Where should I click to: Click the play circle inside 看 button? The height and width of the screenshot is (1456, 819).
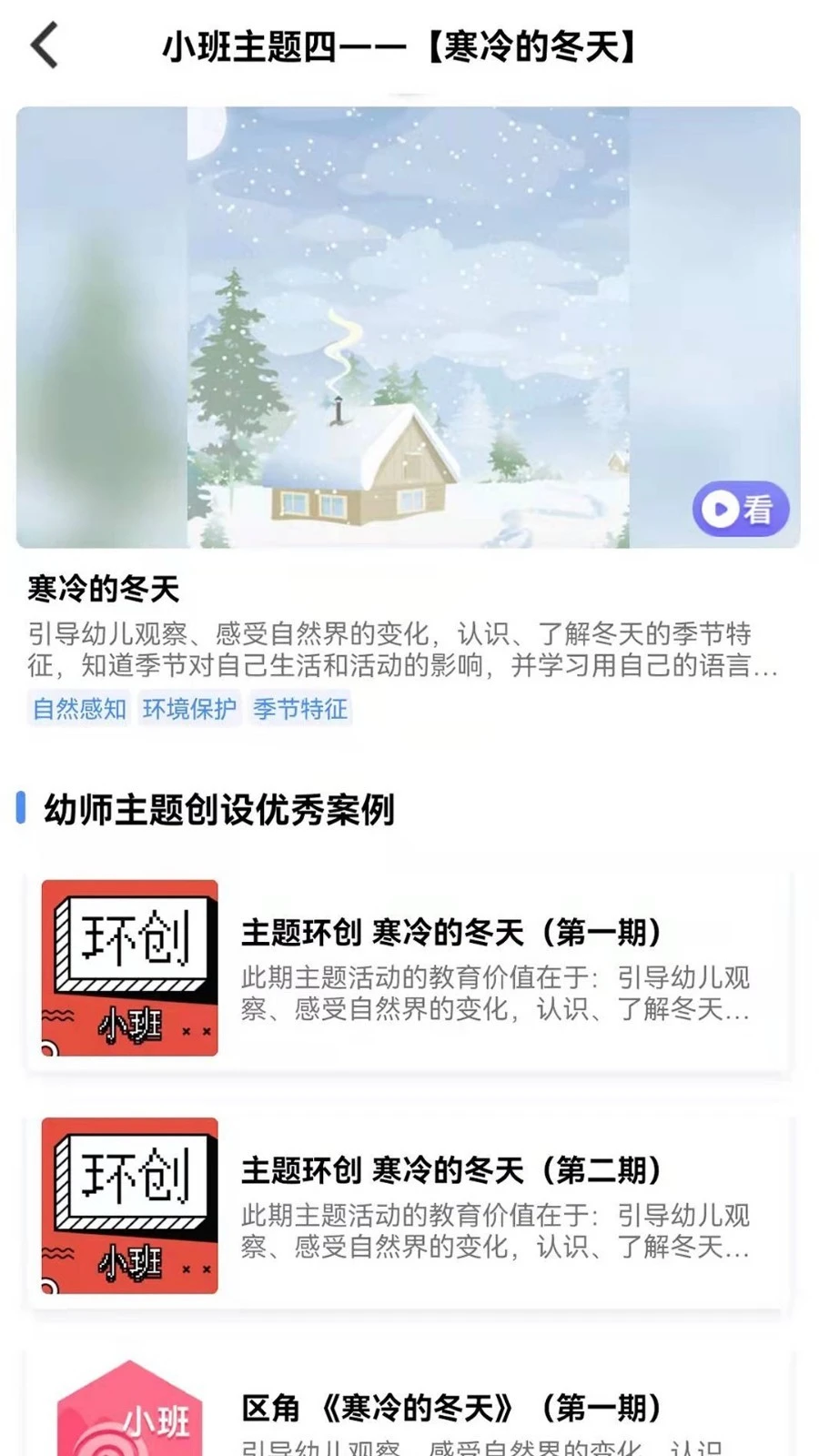[x=718, y=511]
